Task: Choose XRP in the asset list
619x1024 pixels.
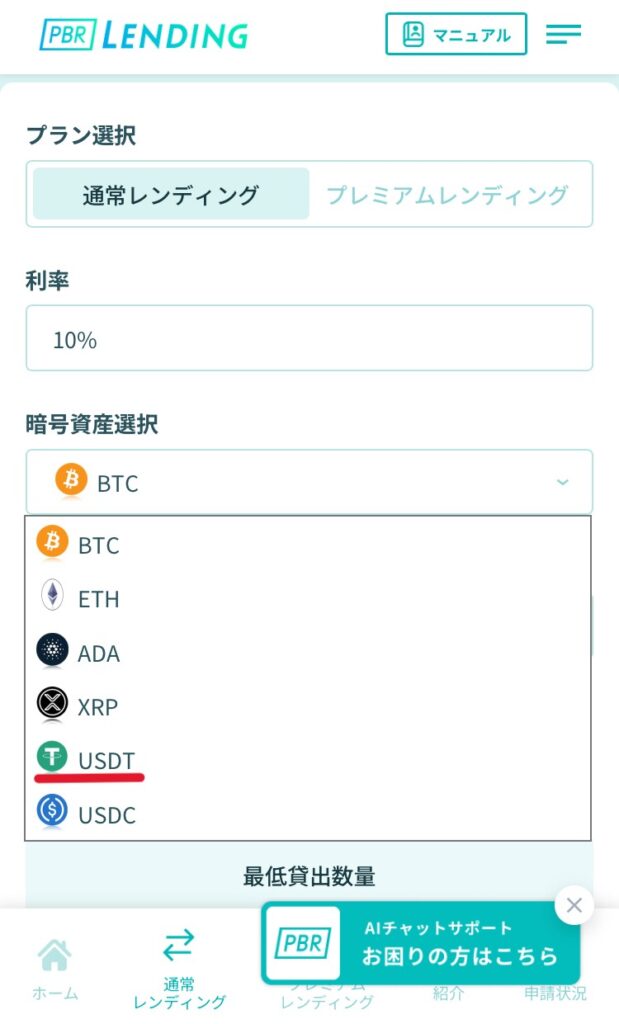Action: (x=98, y=707)
